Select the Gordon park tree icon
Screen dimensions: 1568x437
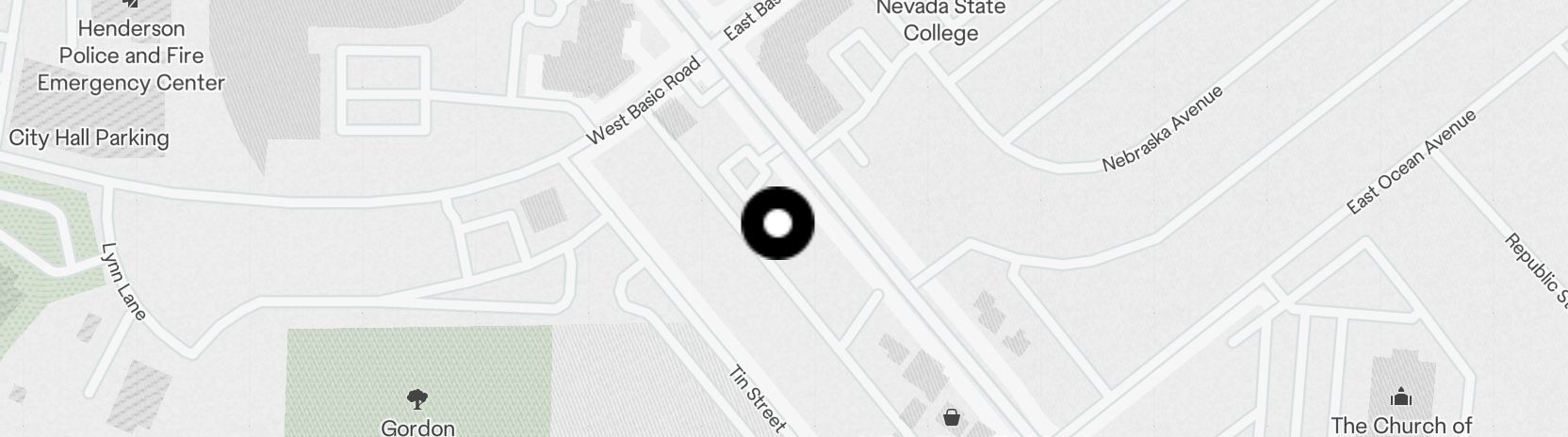click(x=416, y=398)
